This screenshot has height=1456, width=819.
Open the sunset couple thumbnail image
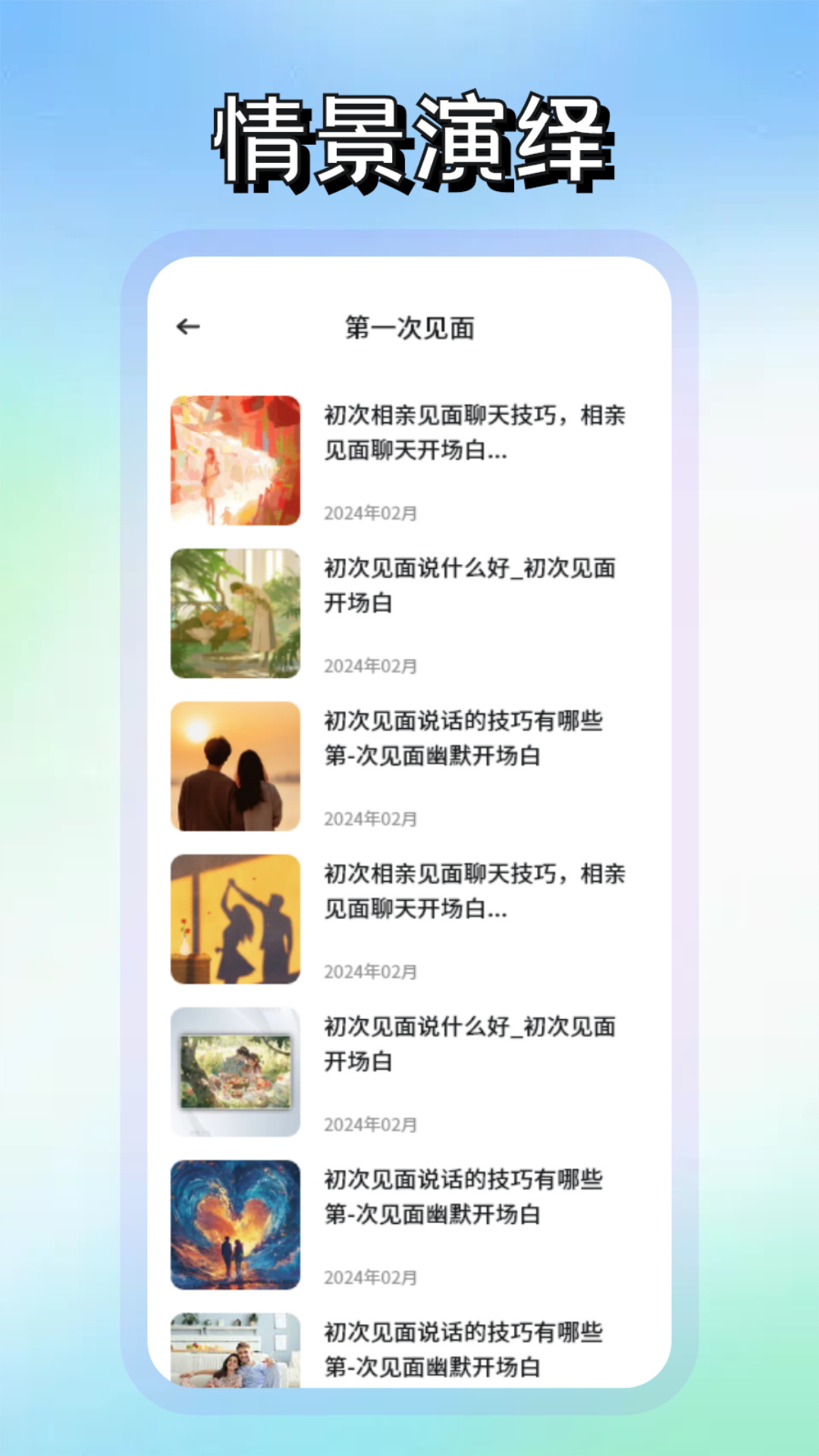[x=236, y=764]
